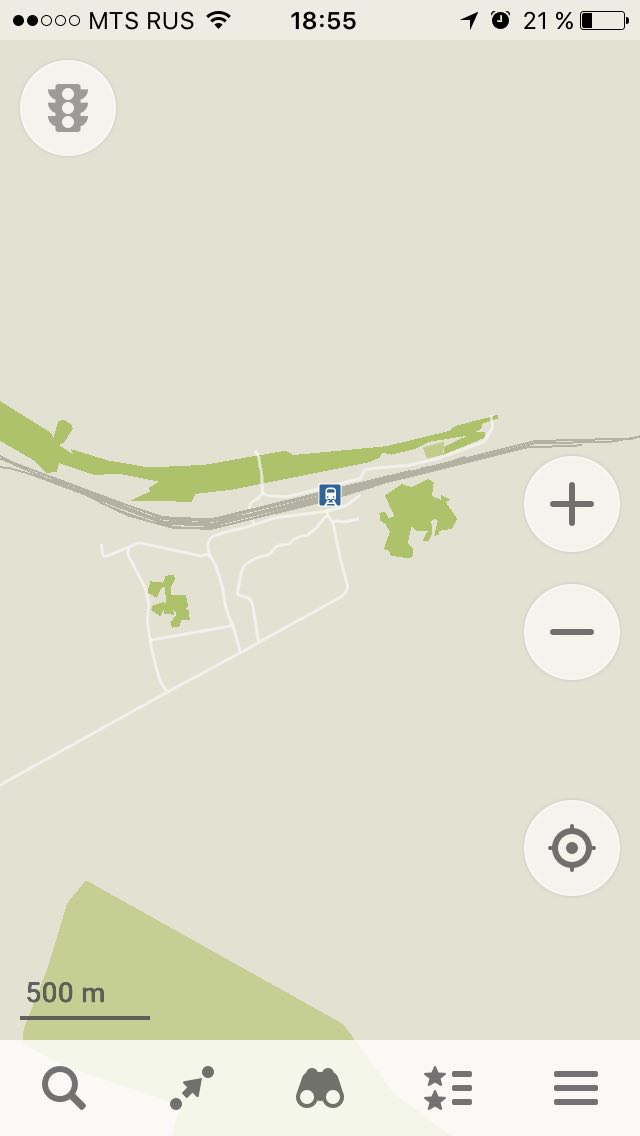Open search with the magnifier icon
Viewport: 640px width, 1136px height.
pyautogui.click(x=64, y=1088)
